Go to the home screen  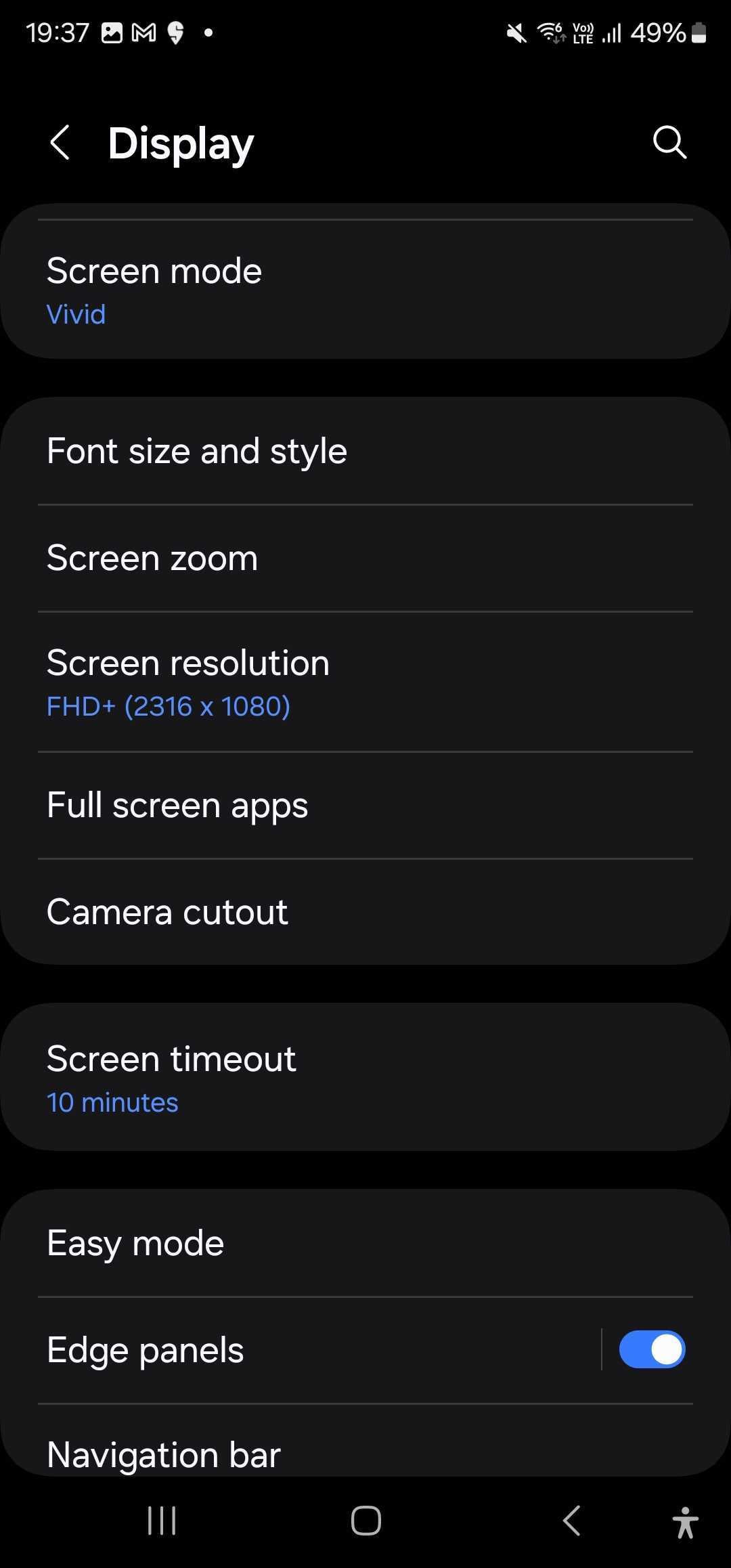(365, 1521)
